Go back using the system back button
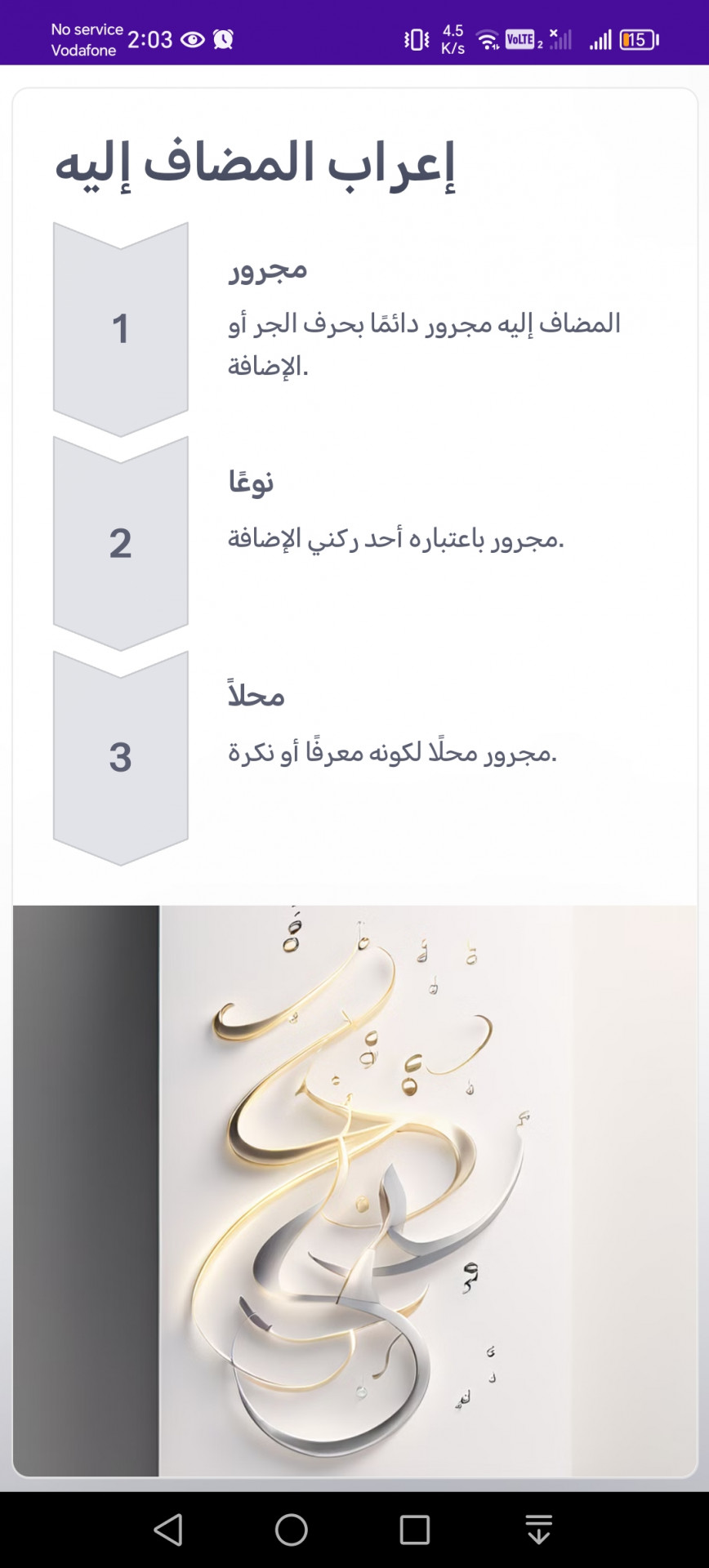709x1568 pixels. [x=168, y=1530]
